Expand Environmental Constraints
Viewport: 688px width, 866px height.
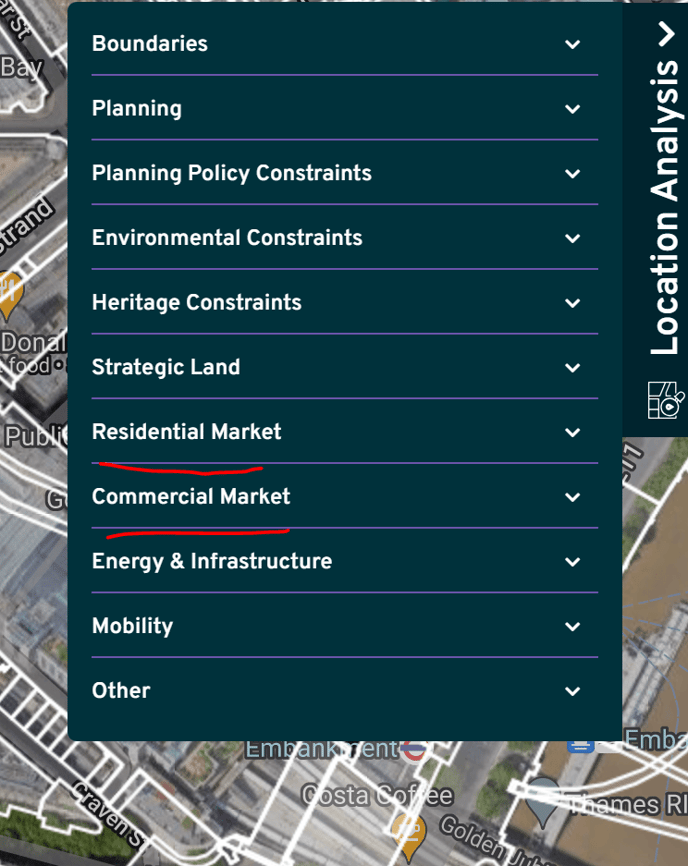(572, 238)
